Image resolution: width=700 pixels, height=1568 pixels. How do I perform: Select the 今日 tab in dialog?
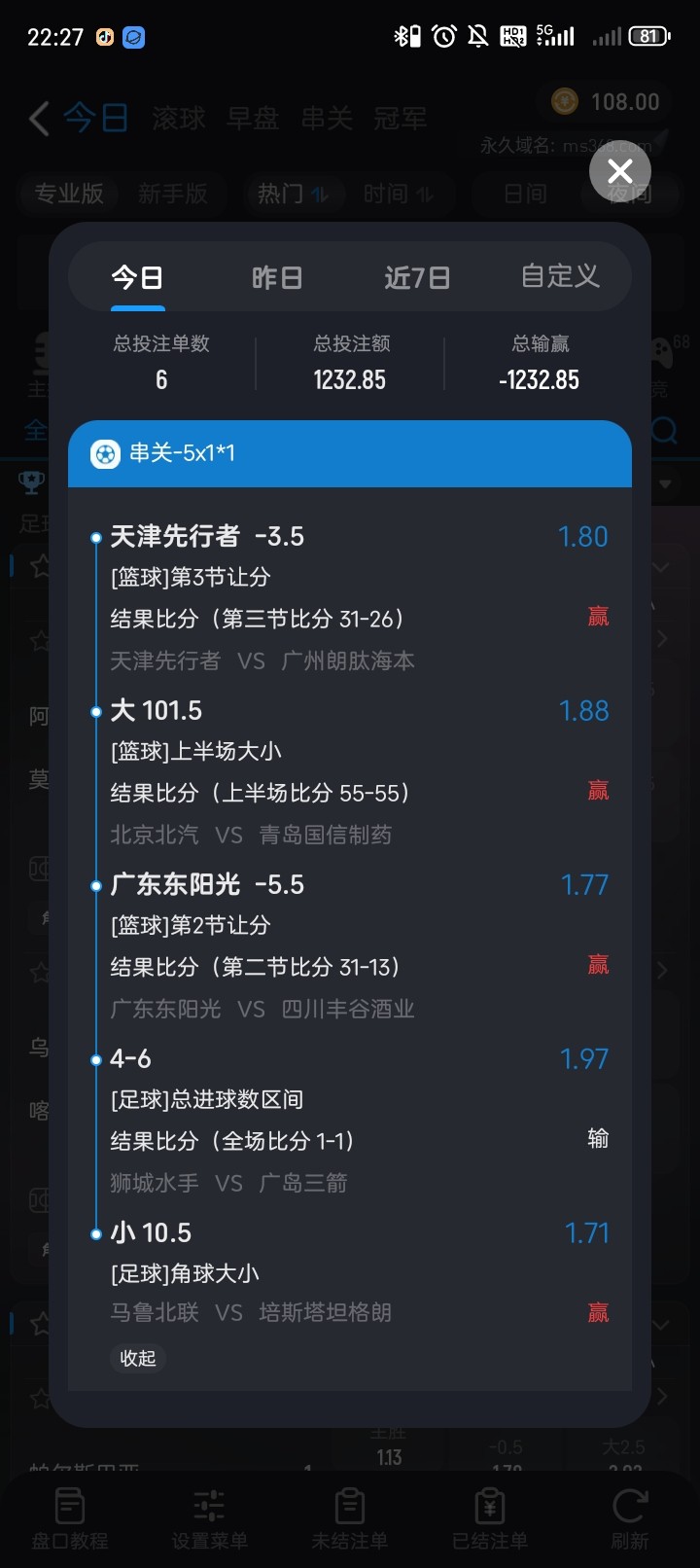coord(137,278)
